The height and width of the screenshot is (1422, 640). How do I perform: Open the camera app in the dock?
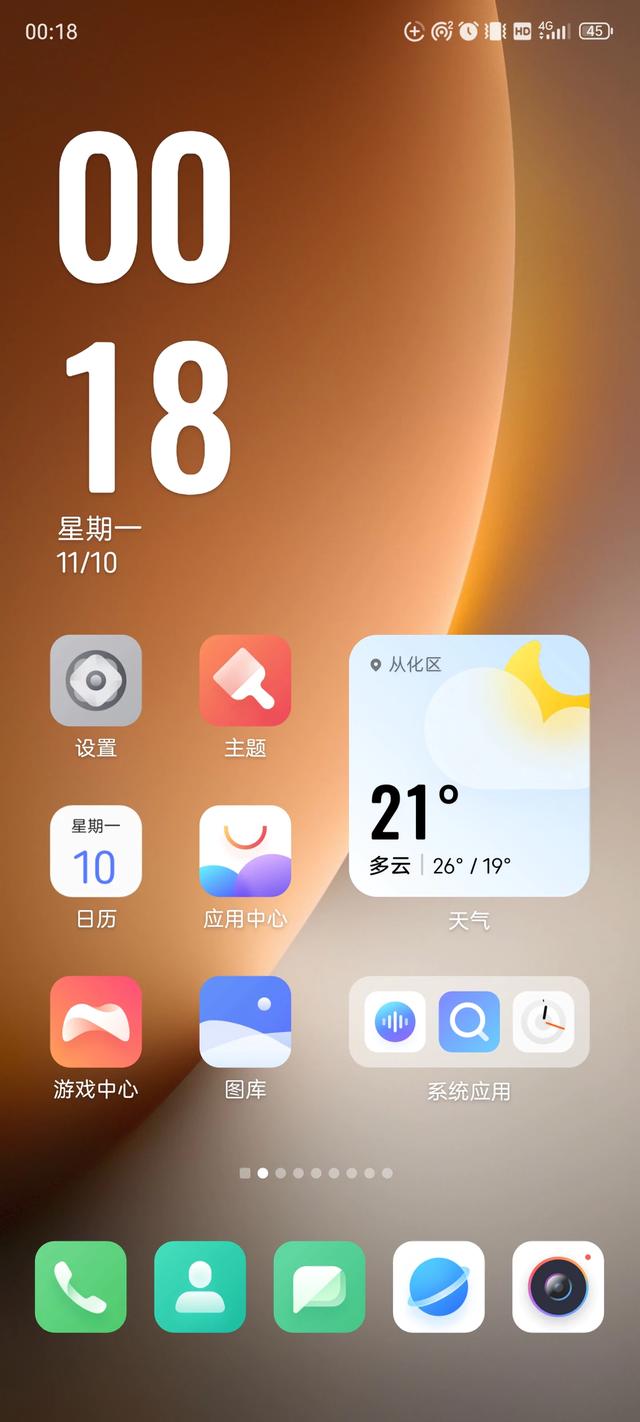tap(558, 1287)
